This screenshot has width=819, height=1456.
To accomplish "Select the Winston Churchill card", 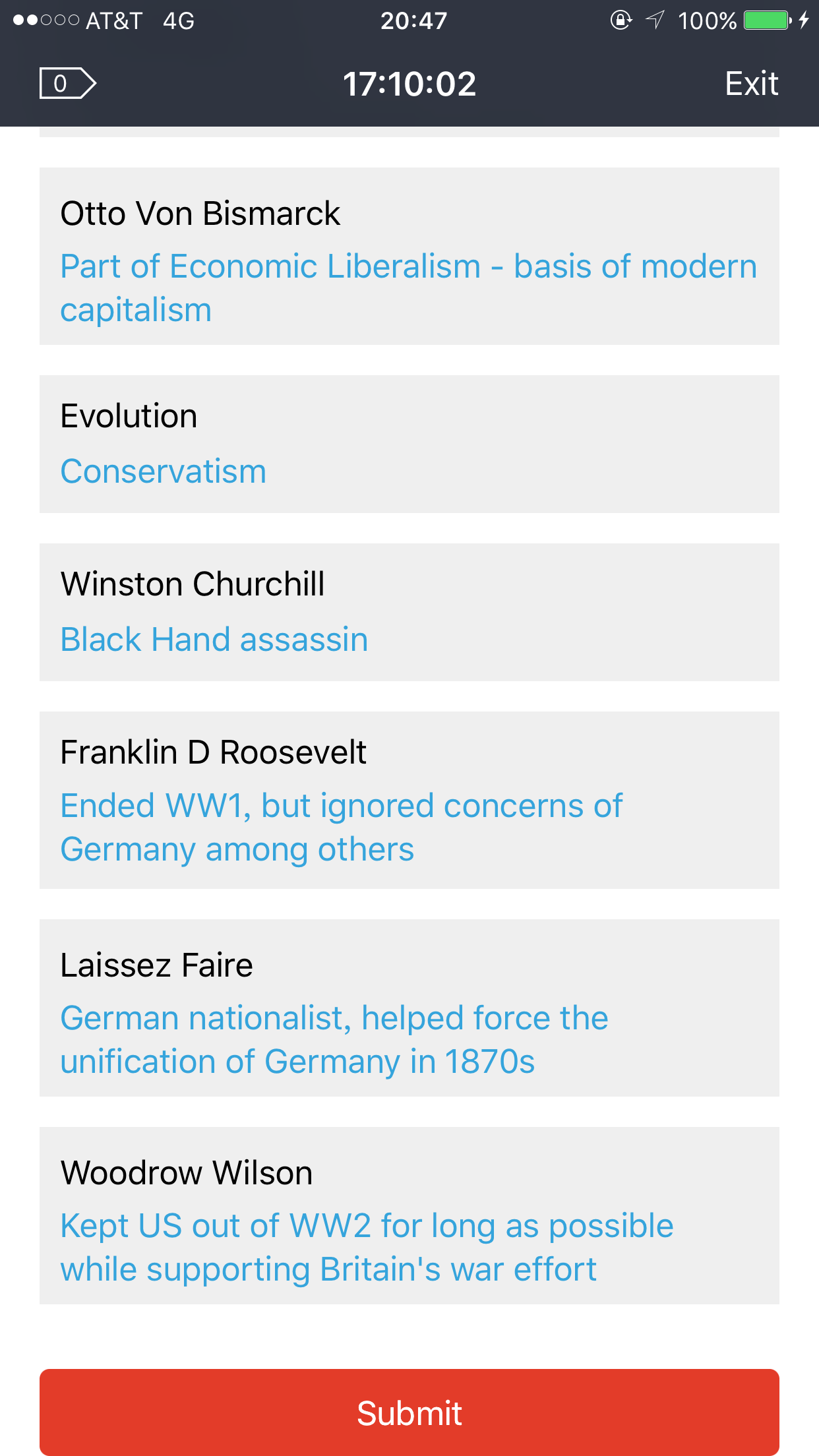I will 409,612.
